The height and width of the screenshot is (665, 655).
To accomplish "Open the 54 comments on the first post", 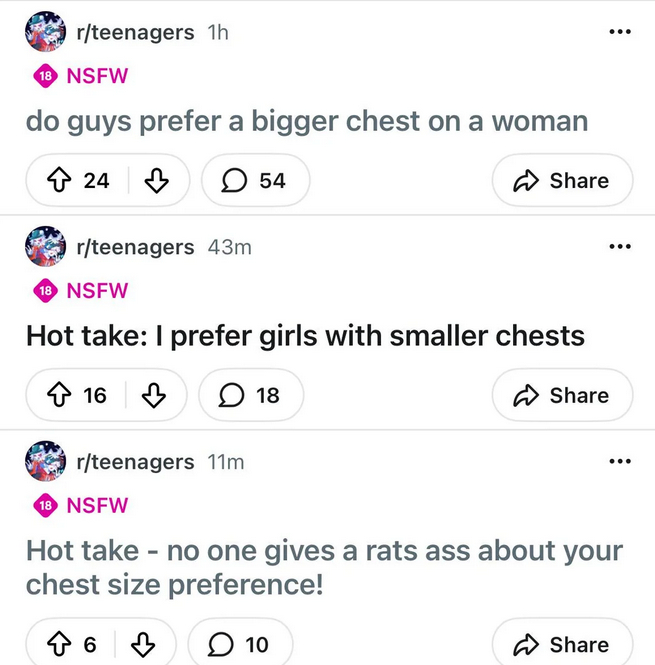I will point(255,181).
